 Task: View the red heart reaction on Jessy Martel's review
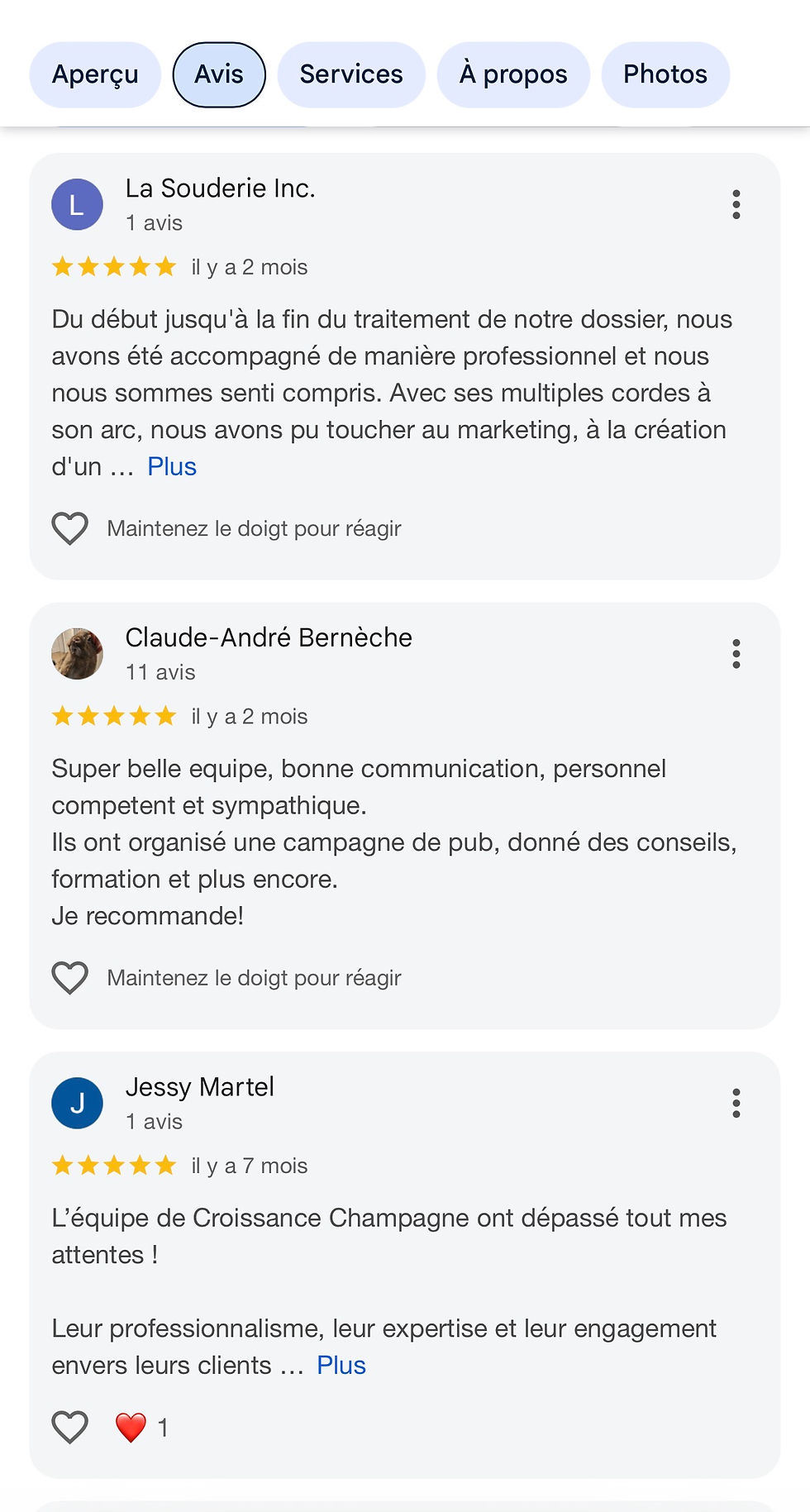pyautogui.click(x=131, y=1428)
